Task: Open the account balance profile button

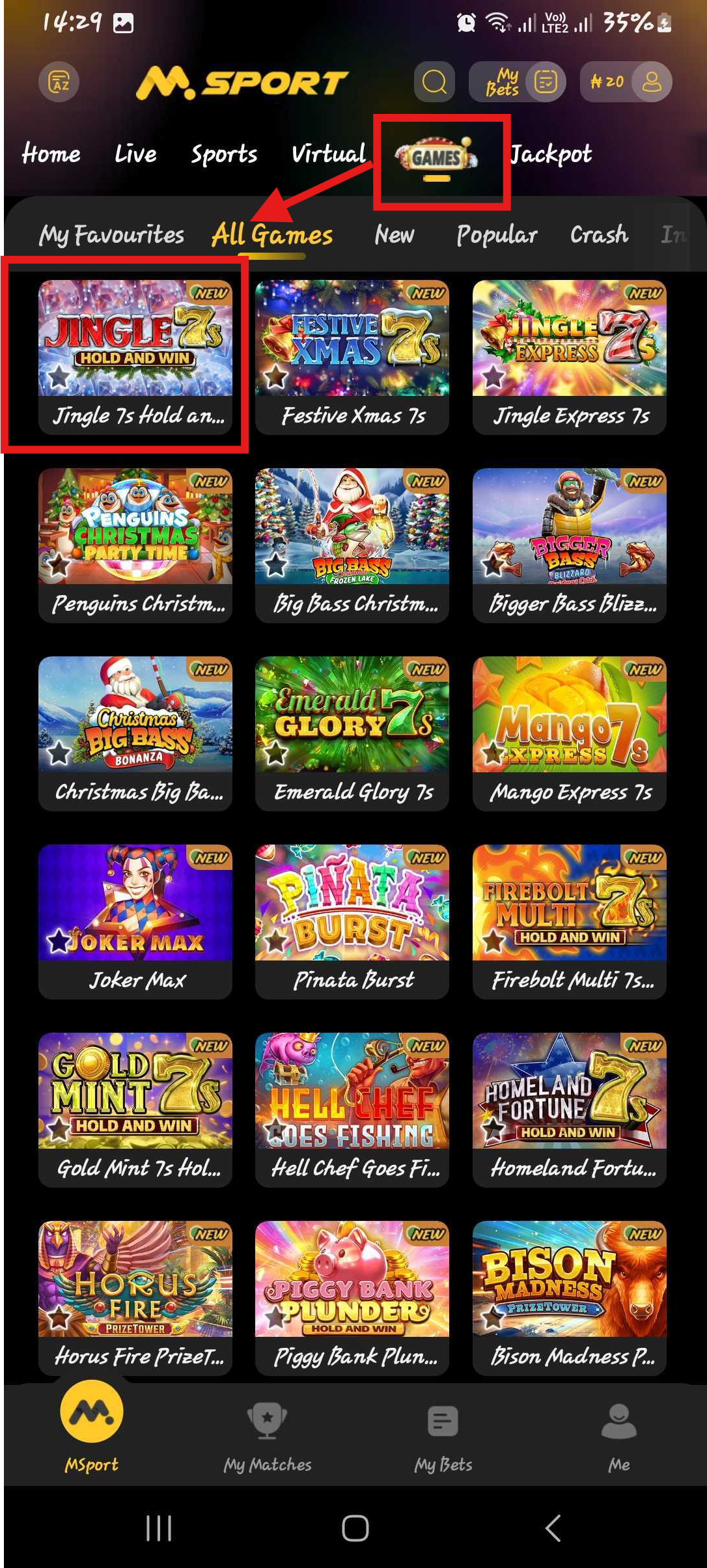Action: tap(626, 82)
